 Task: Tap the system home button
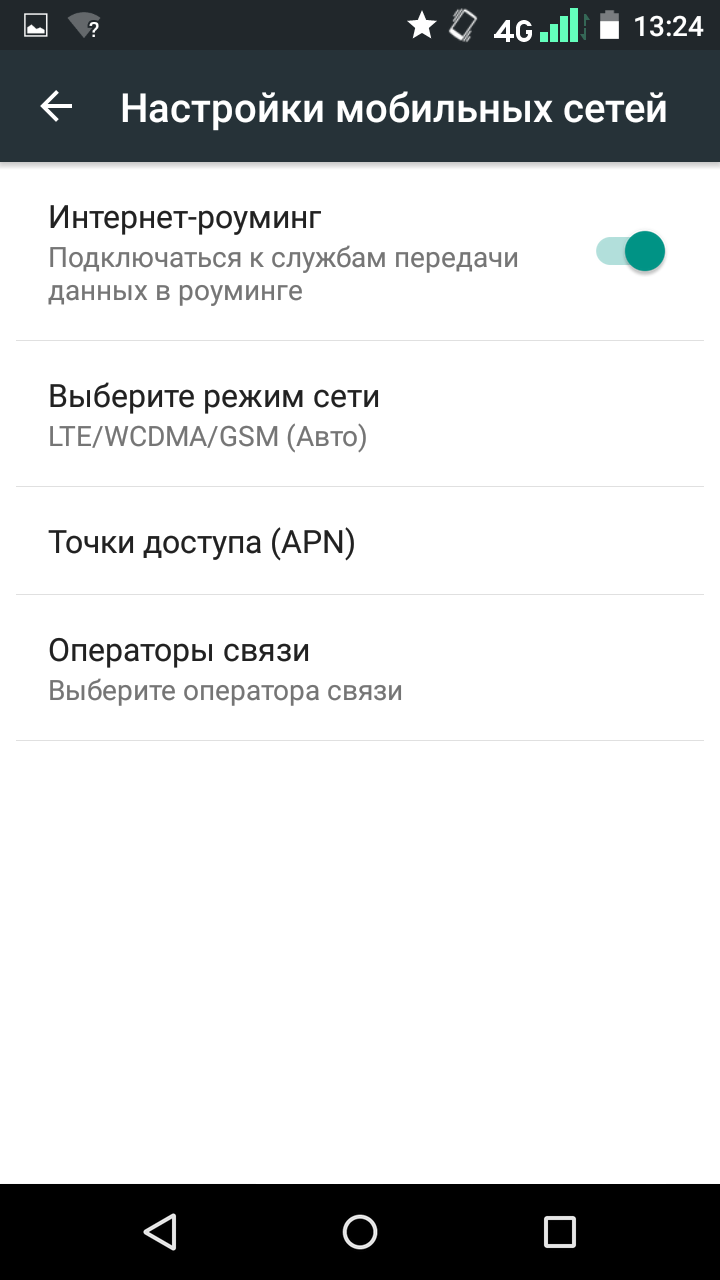(360, 1231)
